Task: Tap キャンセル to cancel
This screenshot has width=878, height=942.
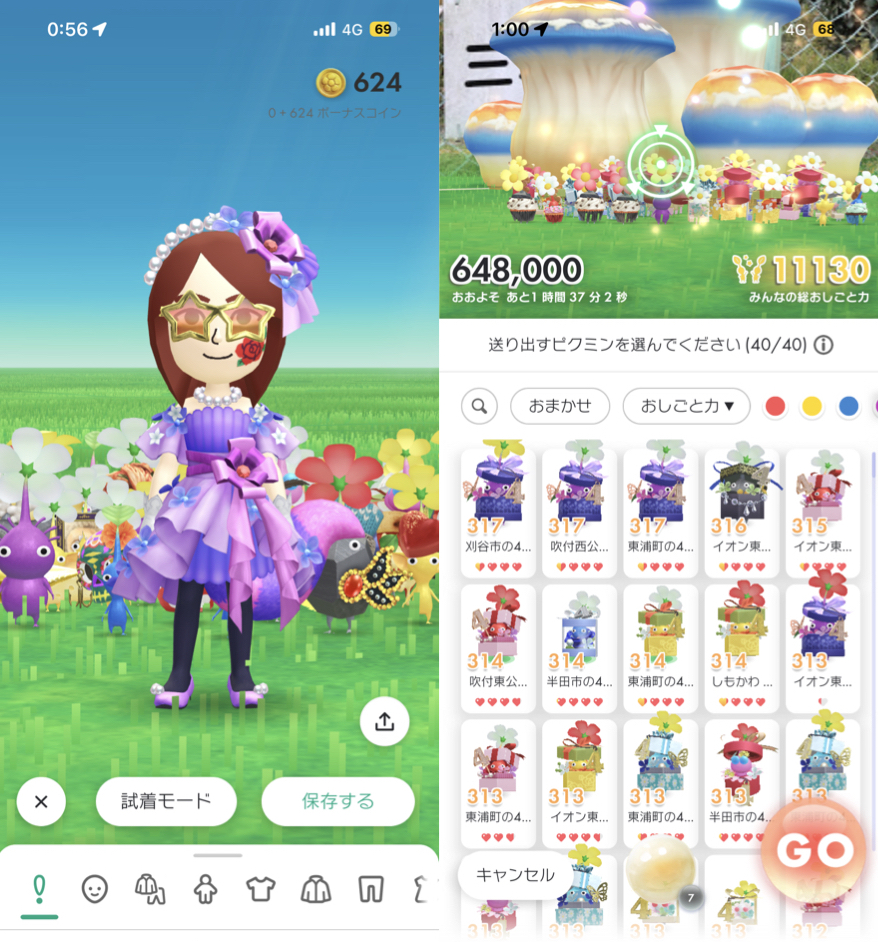Action: (515, 875)
